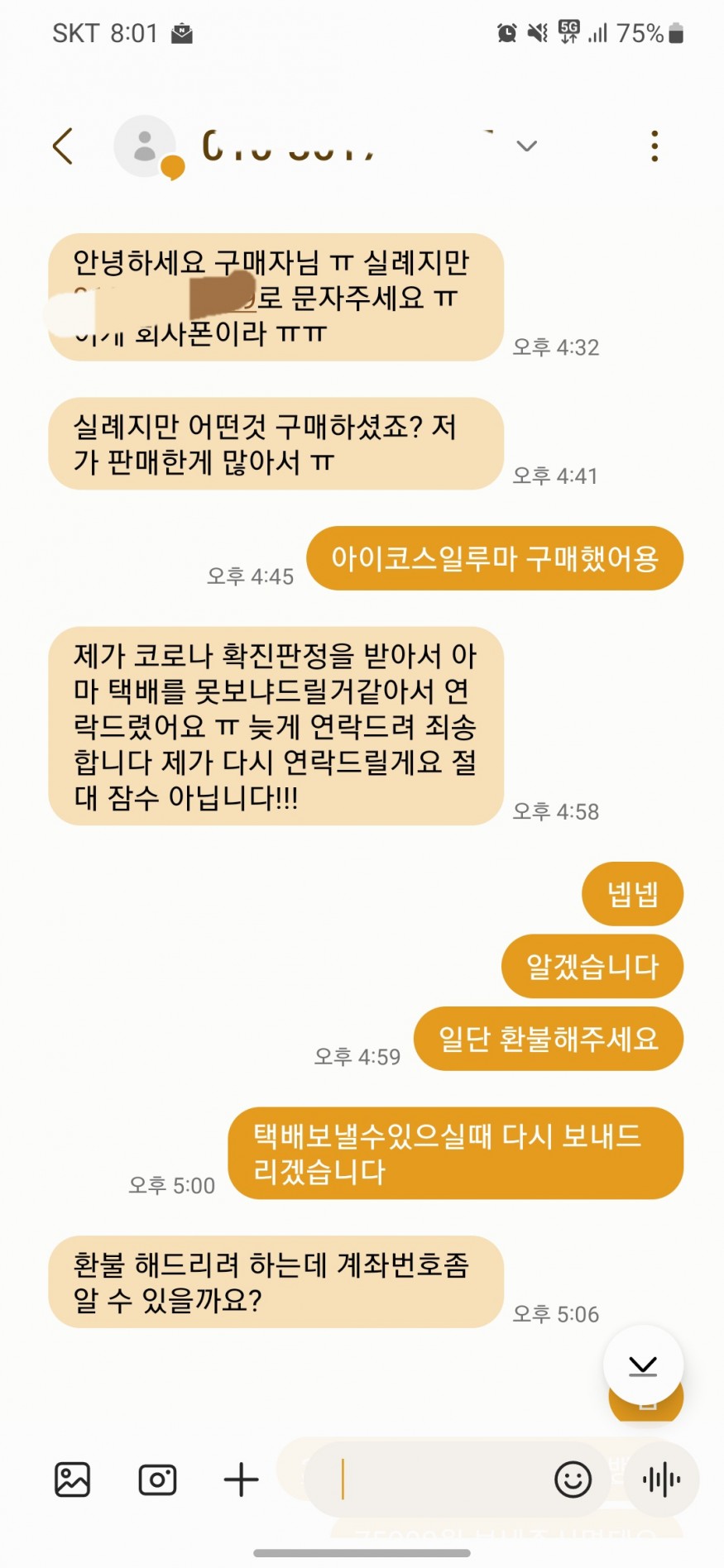This screenshot has width=724, height=1568.
Task: Jump to the latest message
Action: point(643,1365)
